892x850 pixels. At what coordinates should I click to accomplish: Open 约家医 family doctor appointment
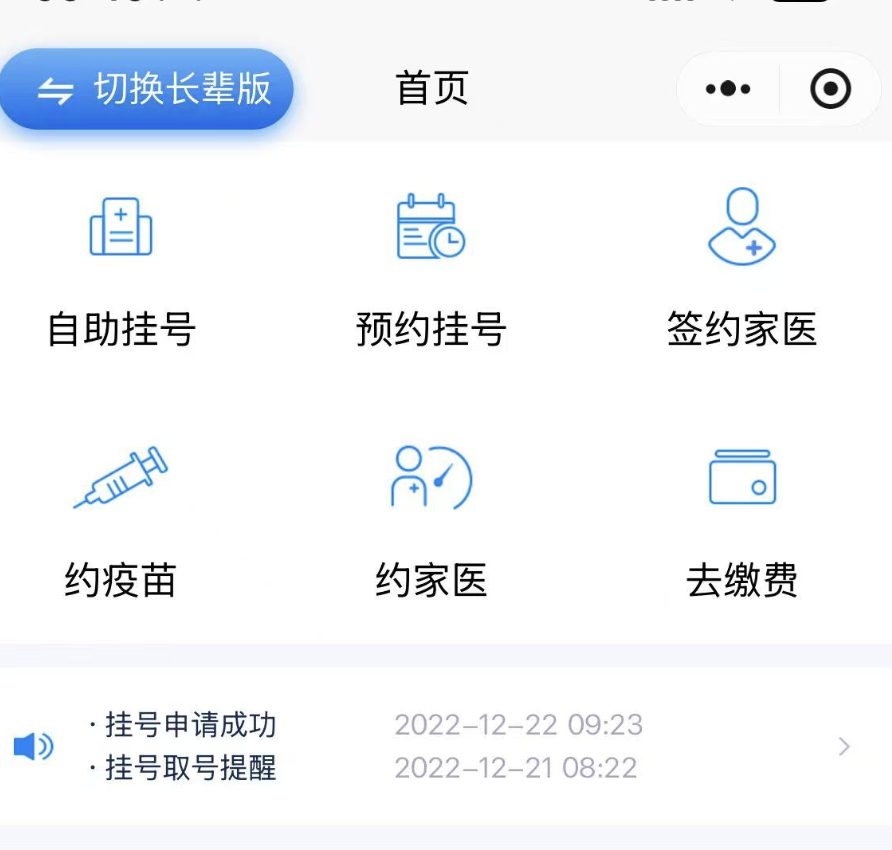[x=431, y=520]
